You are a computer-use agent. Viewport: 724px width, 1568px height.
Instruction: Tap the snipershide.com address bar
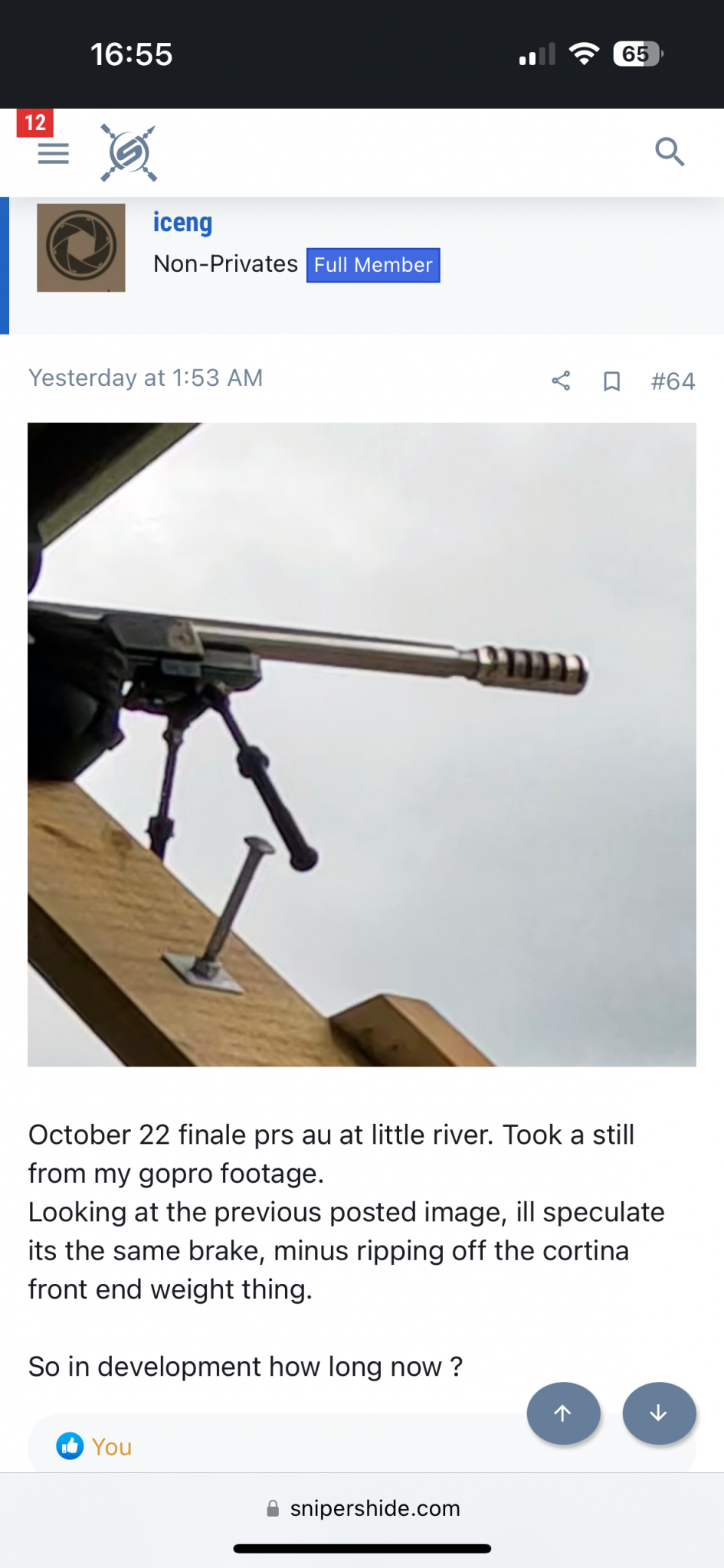tap(362, 1508)
